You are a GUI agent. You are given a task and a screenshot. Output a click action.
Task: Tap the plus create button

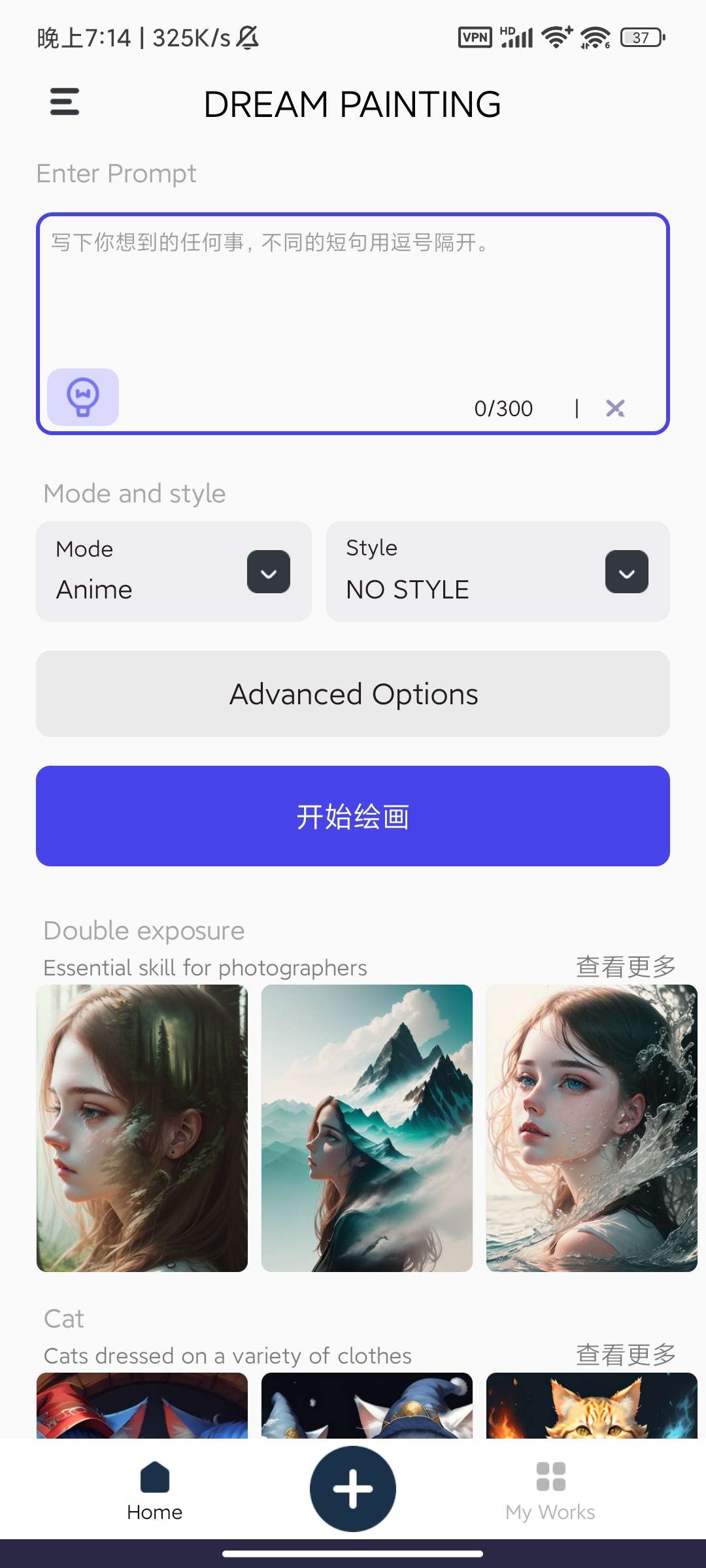coord(353,1489)
